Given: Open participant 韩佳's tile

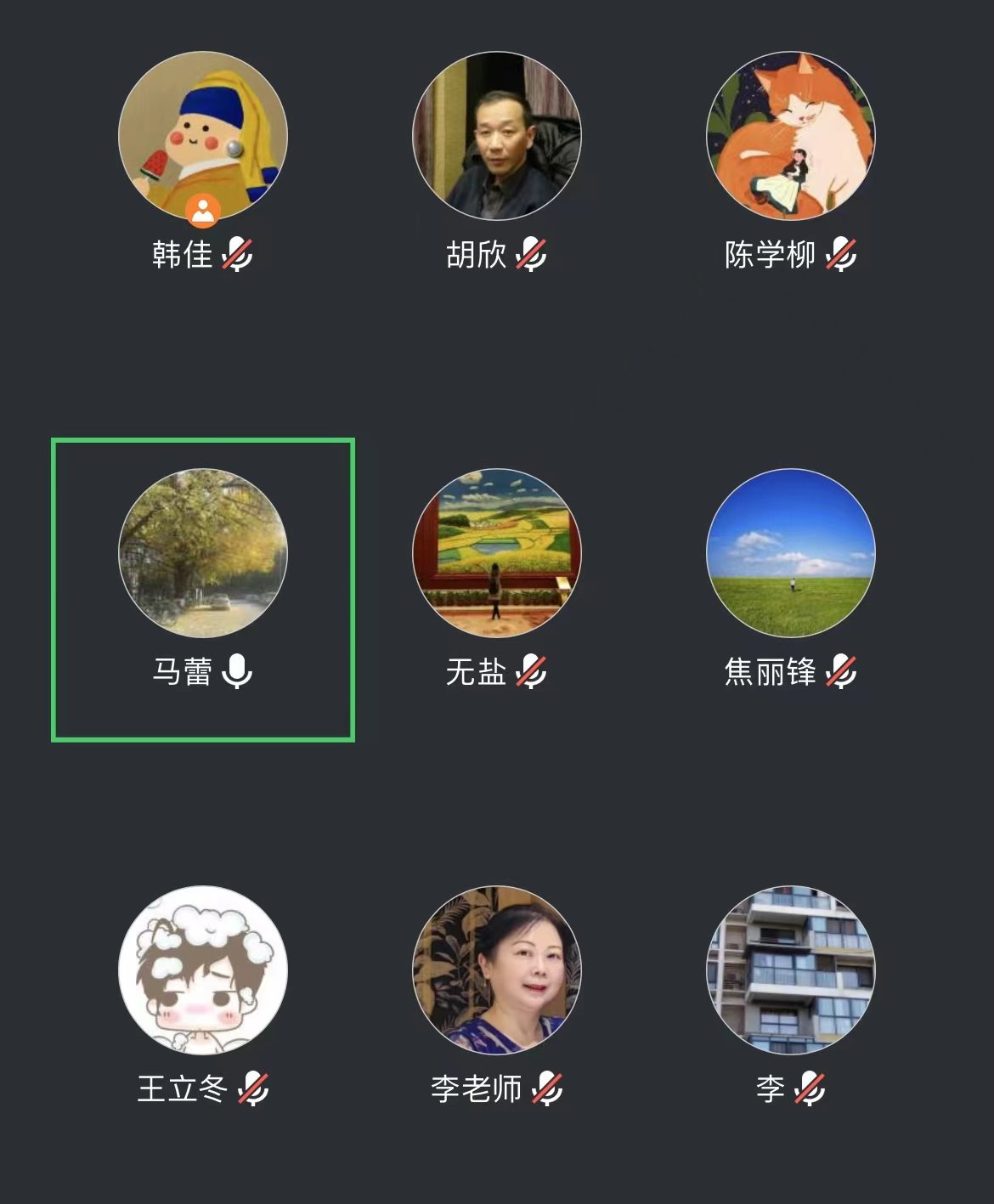Looking at the screenshot, I should point(203,136).
